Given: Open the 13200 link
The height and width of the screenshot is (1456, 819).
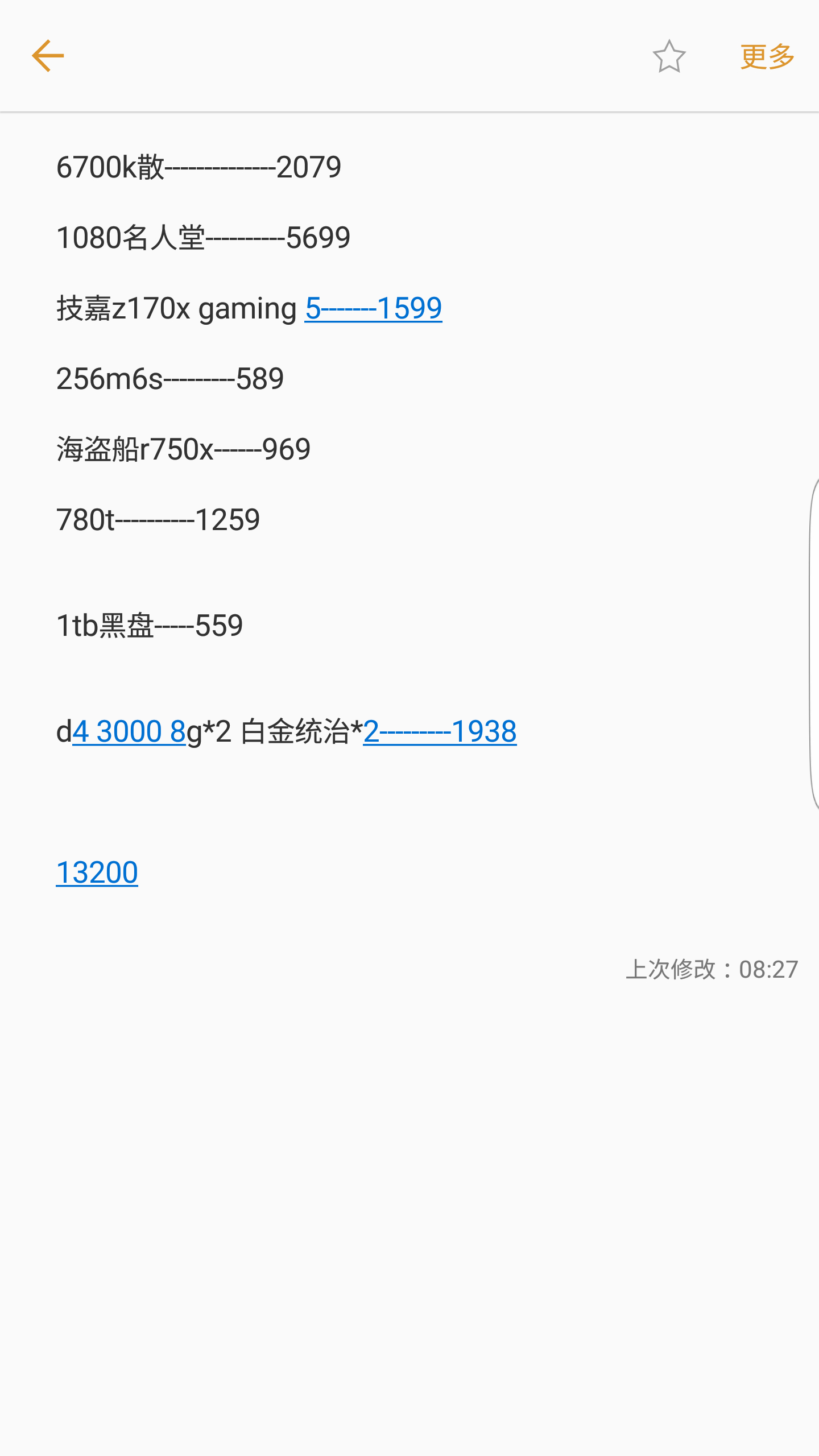Looking at the screenshot, I should click(x=97, y=872).
